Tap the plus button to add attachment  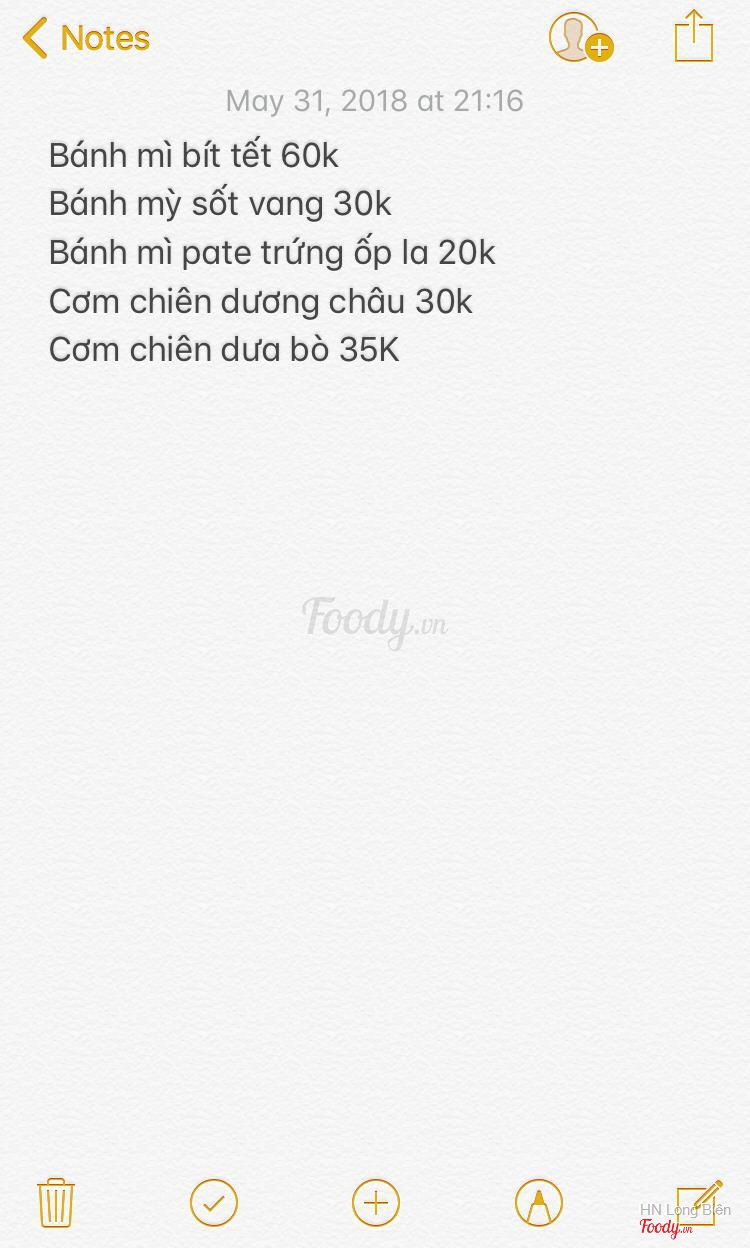pos(376,1202)
